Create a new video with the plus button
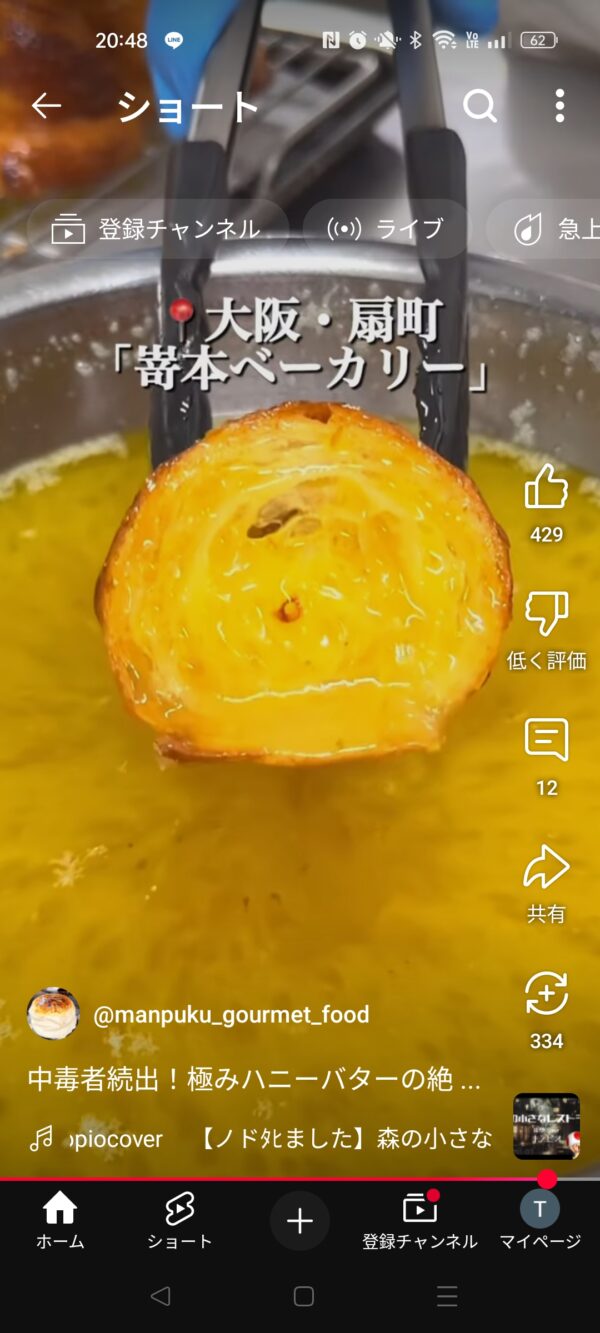Image resolution: width=600 pixels, height=1333 pixels. 300,1221
